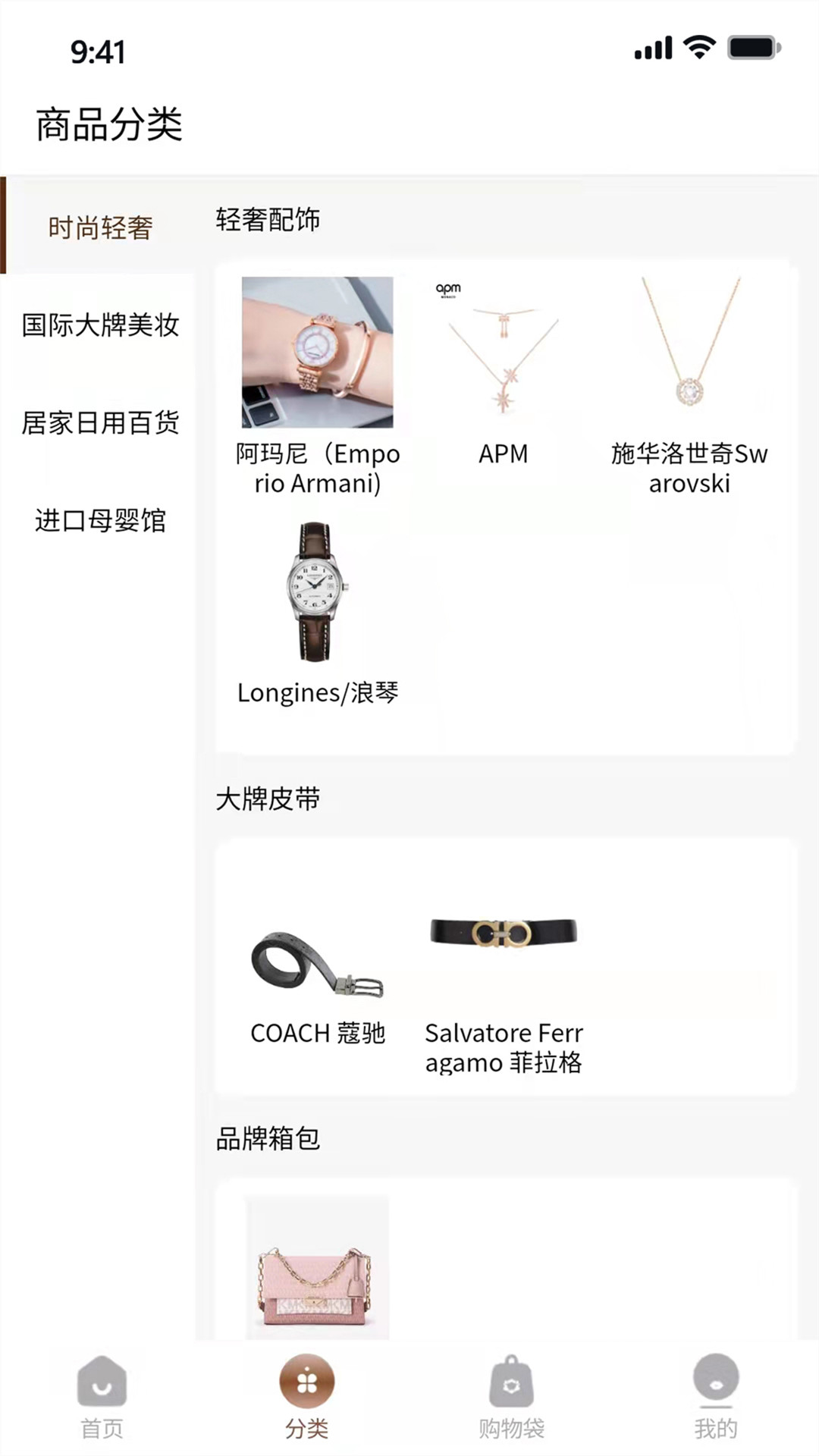Select the 时尚轻奢 category
The image size is (819, 1456).
coord(99,226)
